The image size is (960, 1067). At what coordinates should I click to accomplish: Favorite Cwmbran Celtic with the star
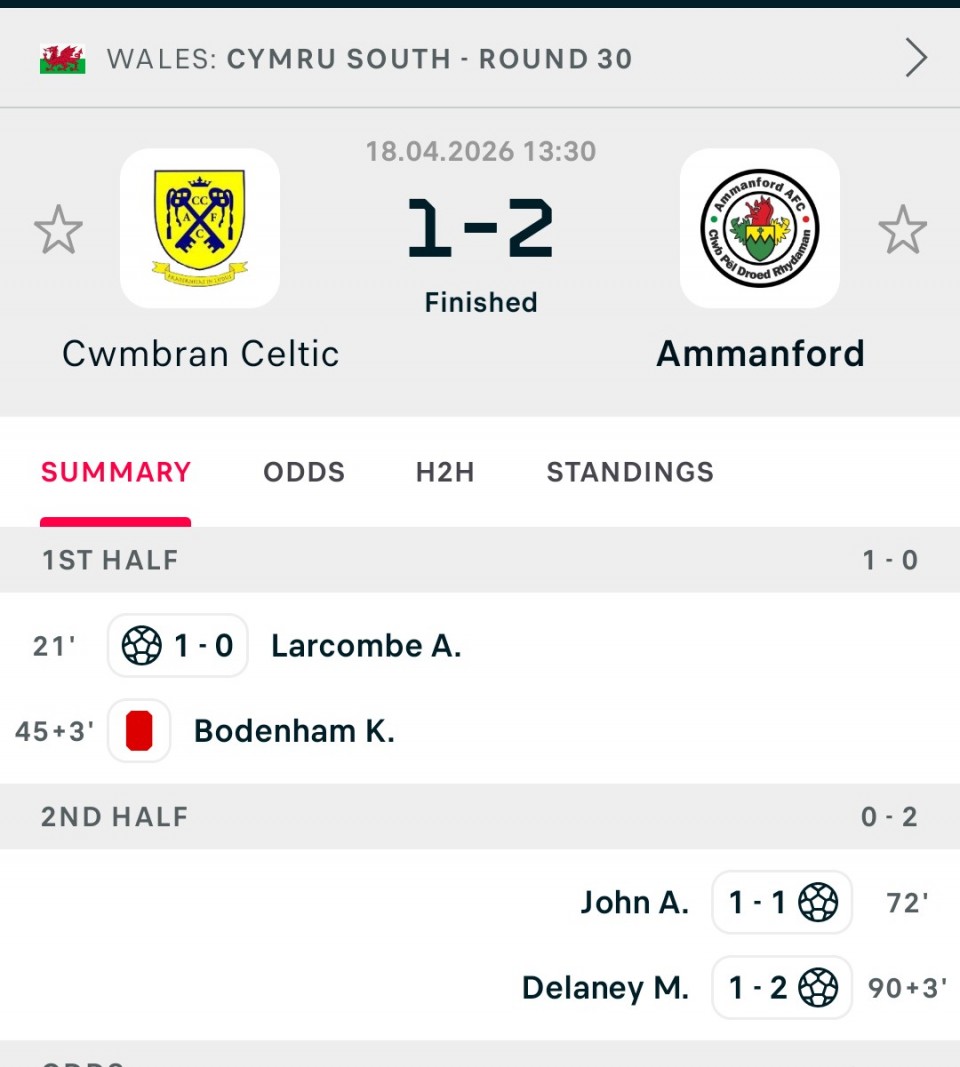click(x=58, y=229)
